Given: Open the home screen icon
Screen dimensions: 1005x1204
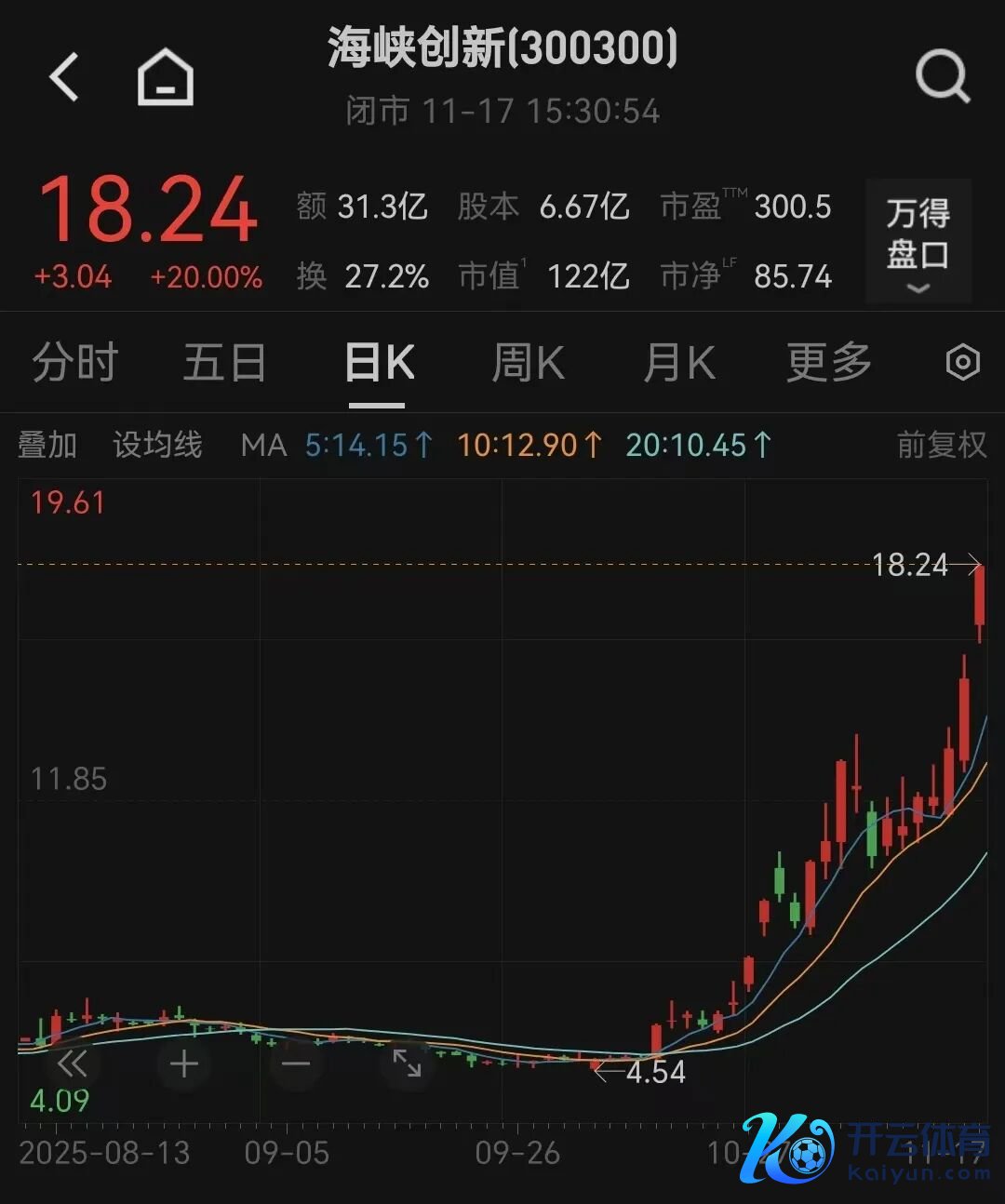Looking at the screenshot, I should tap(166, 76).
